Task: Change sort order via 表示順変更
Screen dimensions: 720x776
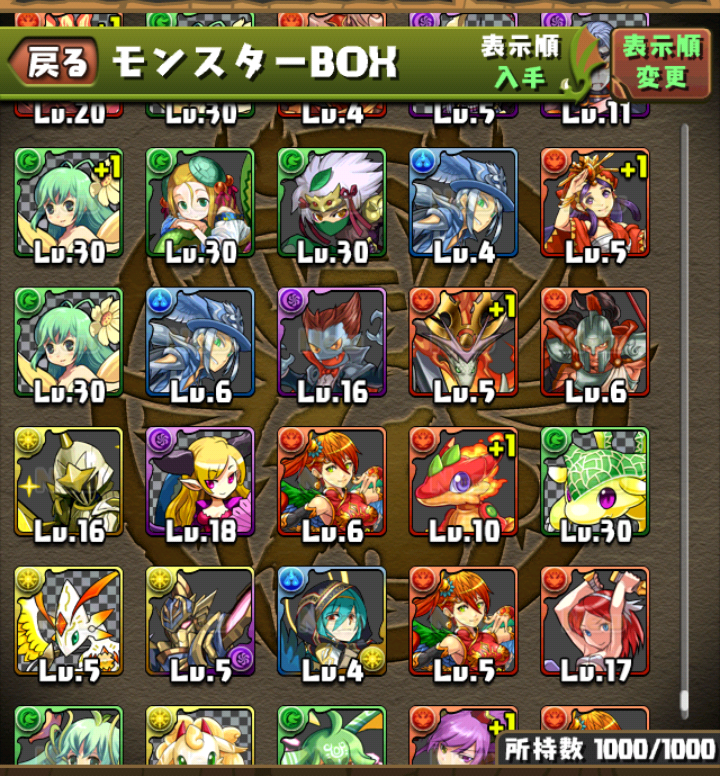Action: tap(661, 62)
